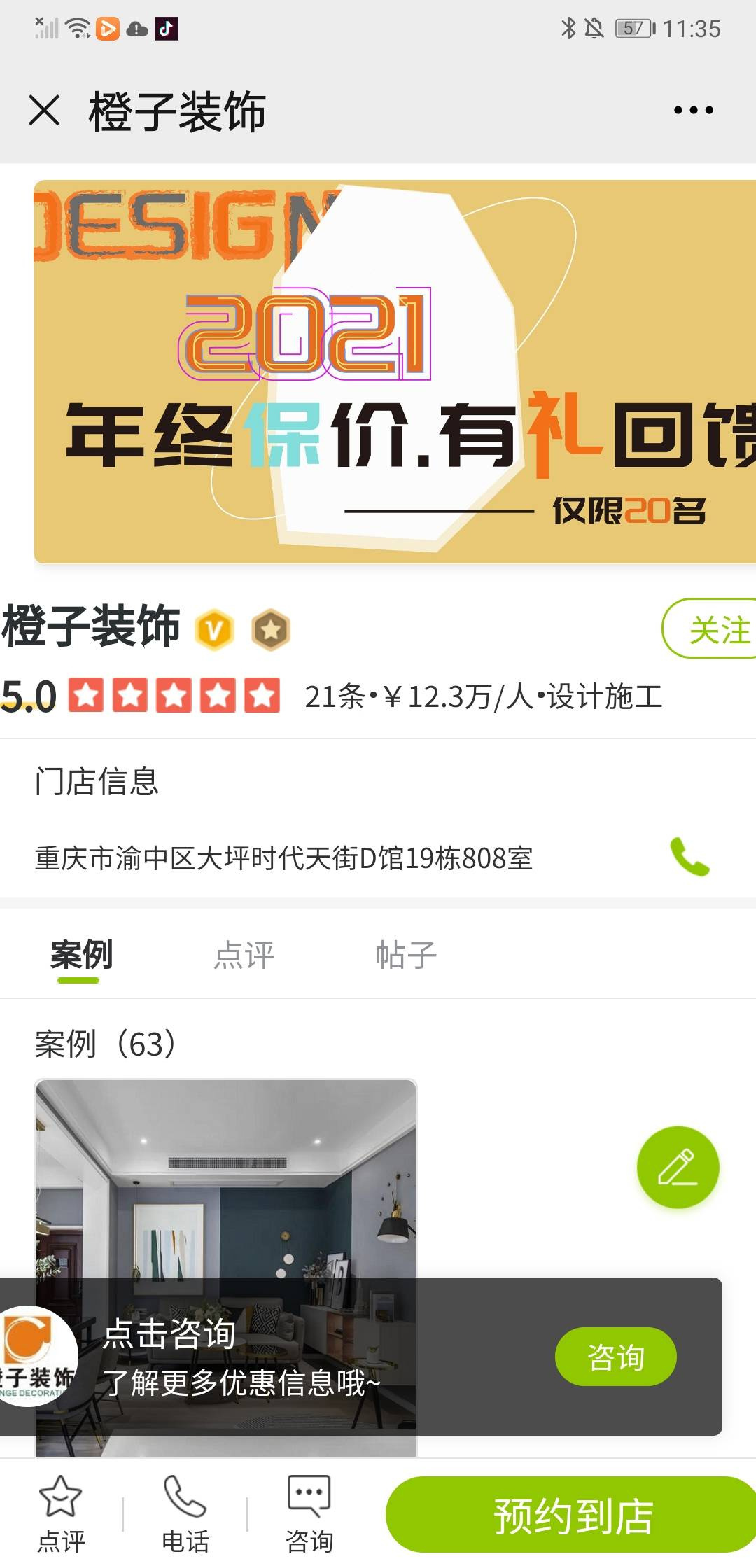Select the 案例 tab

click(81, 955)
